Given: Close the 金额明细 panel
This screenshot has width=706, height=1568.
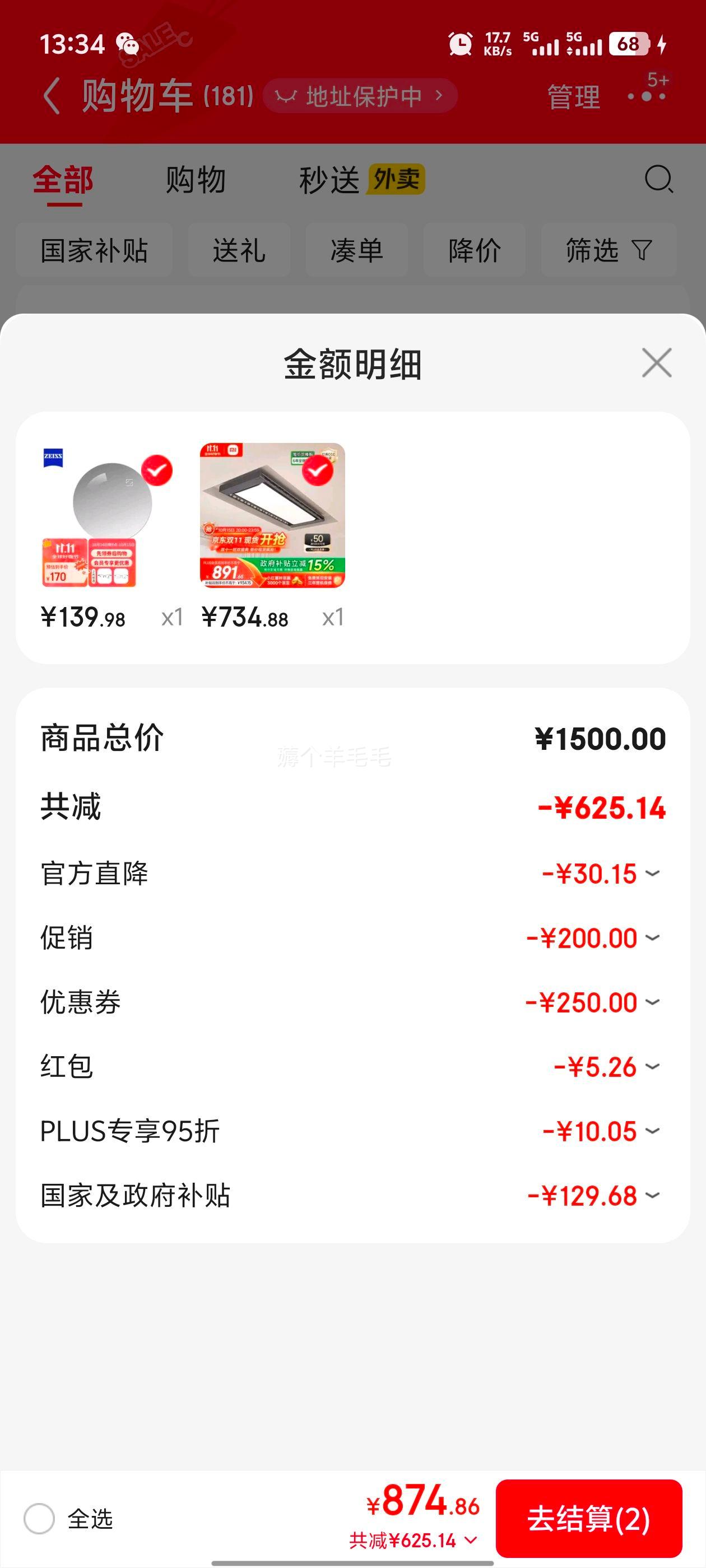Looking at the screenshot, I should [x=657, y=363].
